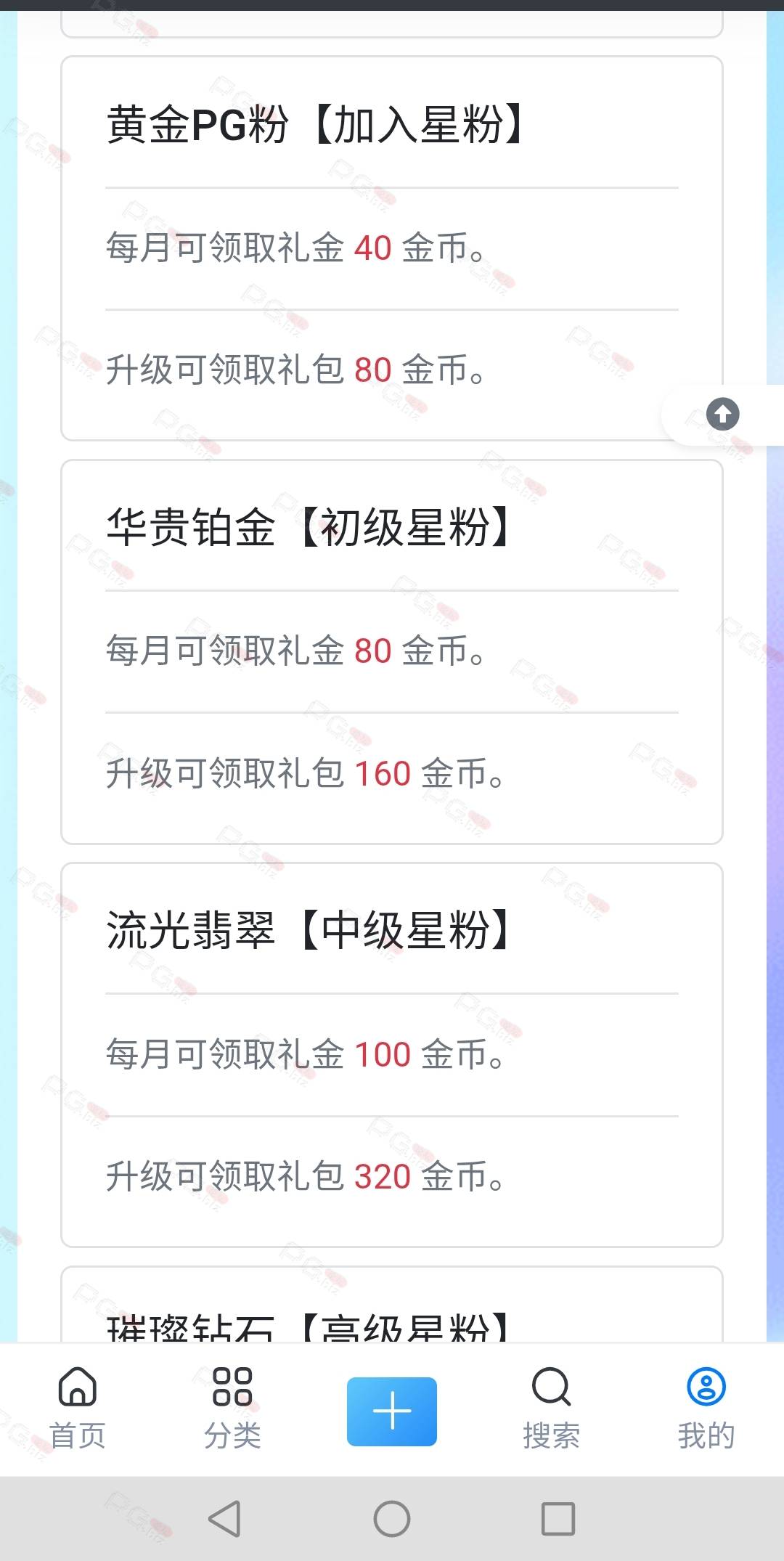This screenshot has width=784, height=1561.
Task: Go to the 首页 home tab
Action: point(78,1409)
